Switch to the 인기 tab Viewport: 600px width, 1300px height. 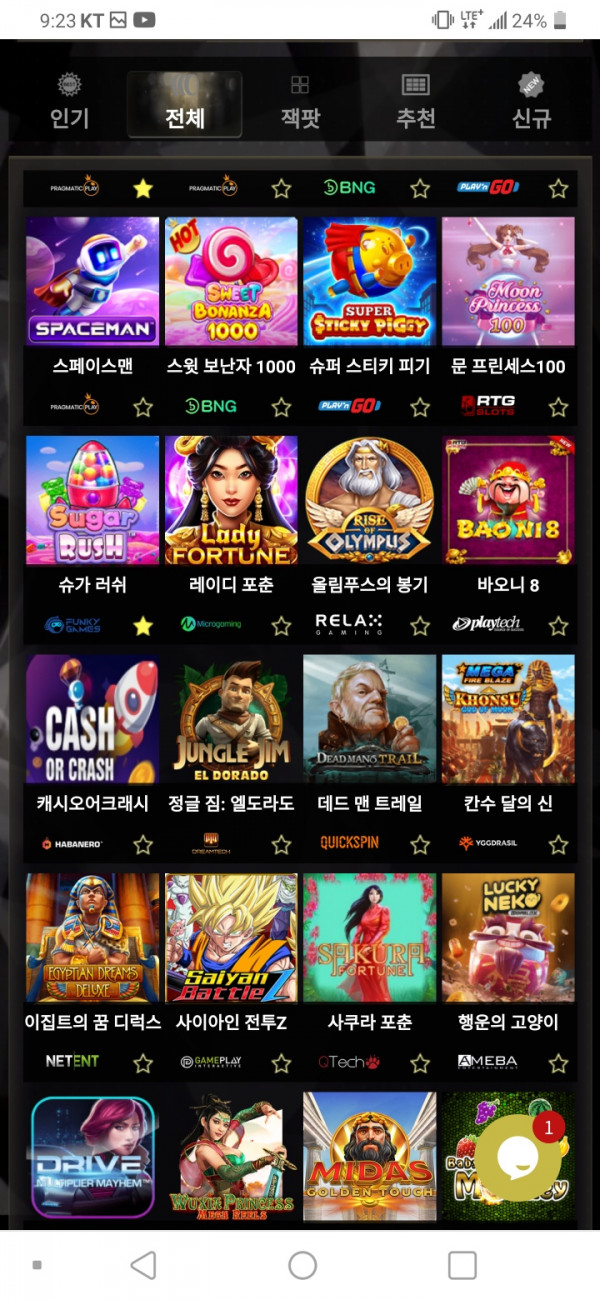[69, 104]
